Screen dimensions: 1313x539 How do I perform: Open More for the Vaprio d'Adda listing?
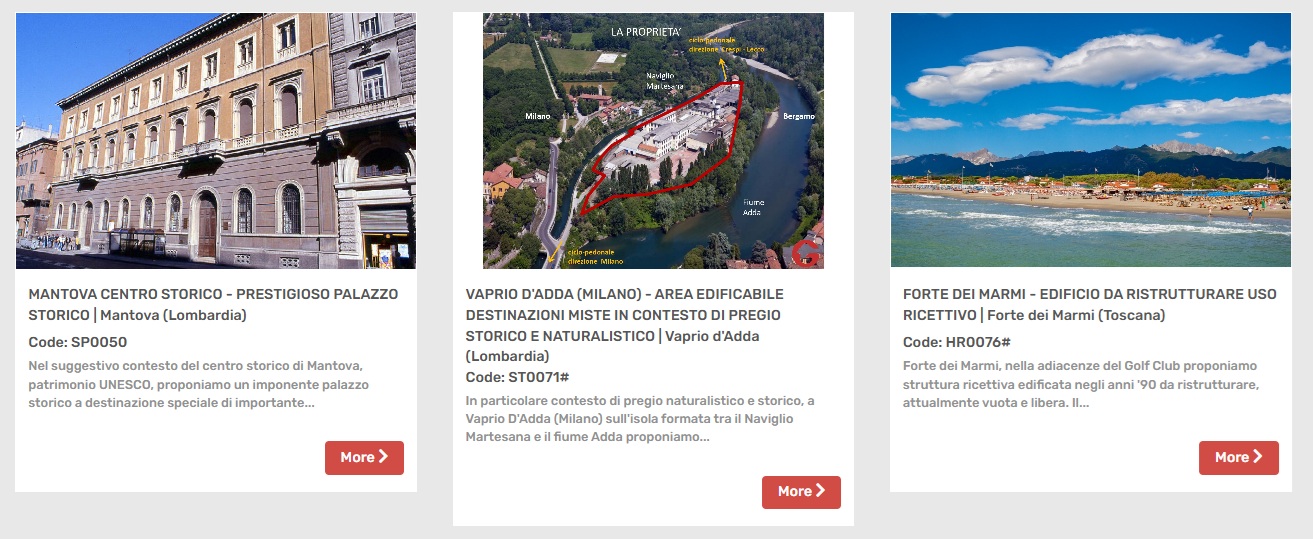[801, 491]
